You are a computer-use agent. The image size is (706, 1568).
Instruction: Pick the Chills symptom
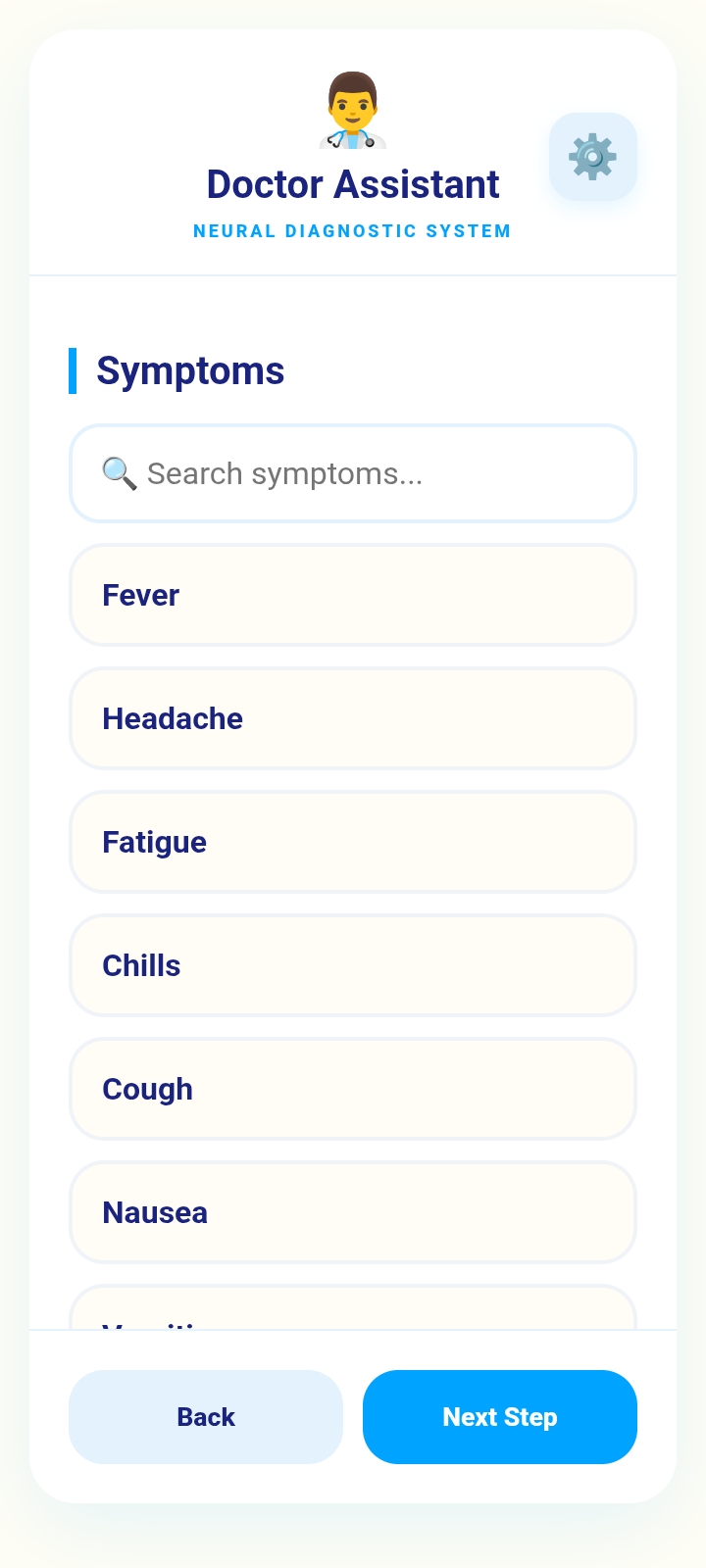click(353, 965)
